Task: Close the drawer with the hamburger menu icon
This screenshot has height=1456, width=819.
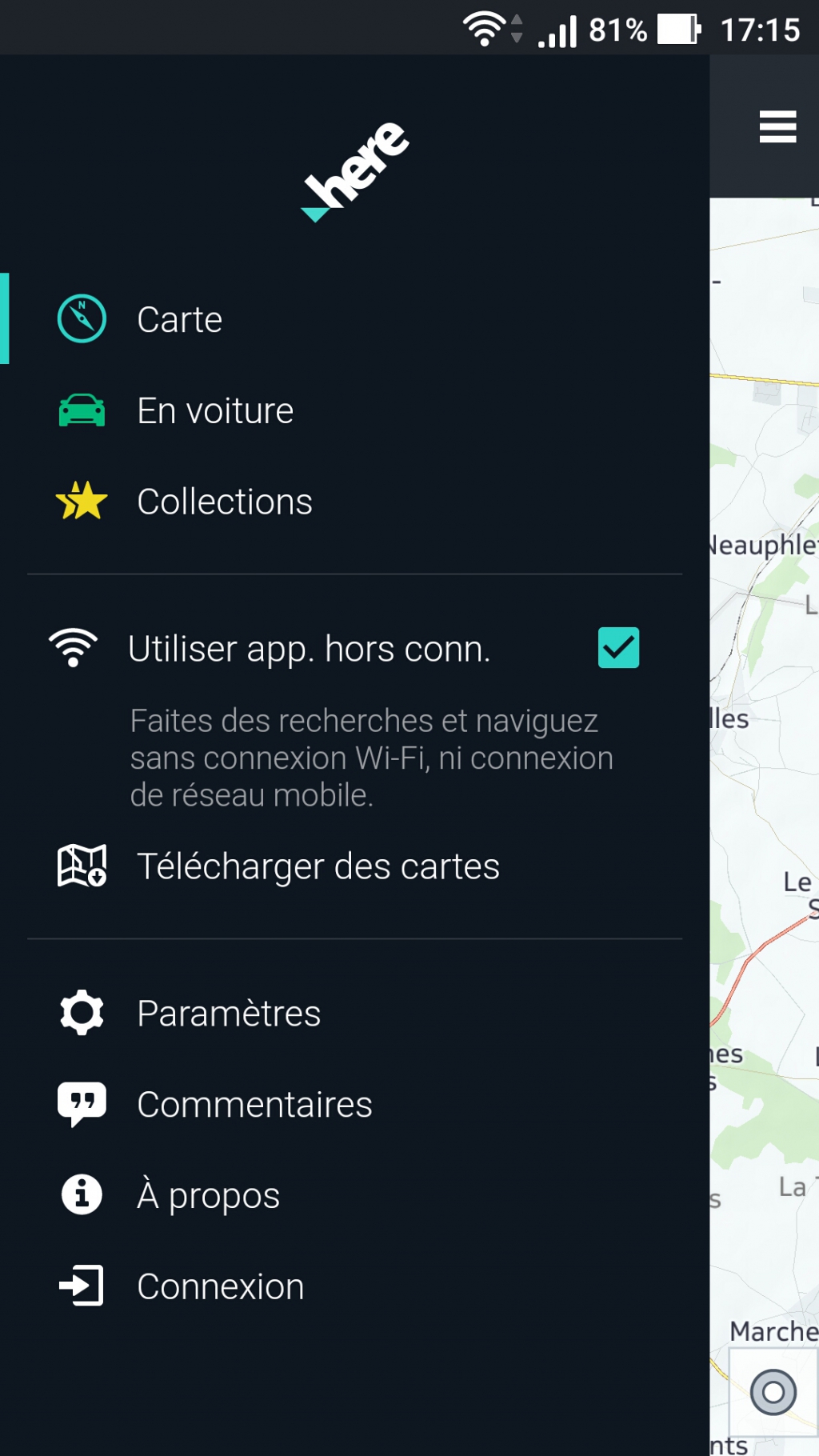Action: pos(777,126)
